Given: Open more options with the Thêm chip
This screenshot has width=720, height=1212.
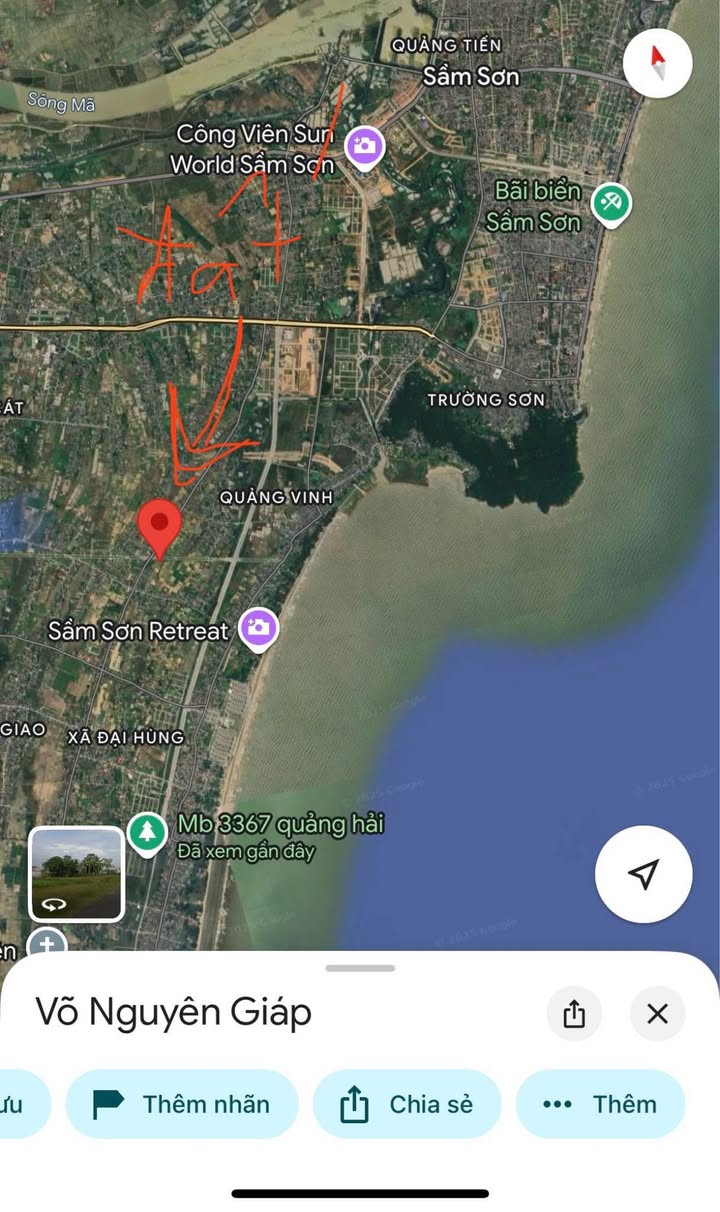Looking at the screenshot, I should [x=600, y=1104].
